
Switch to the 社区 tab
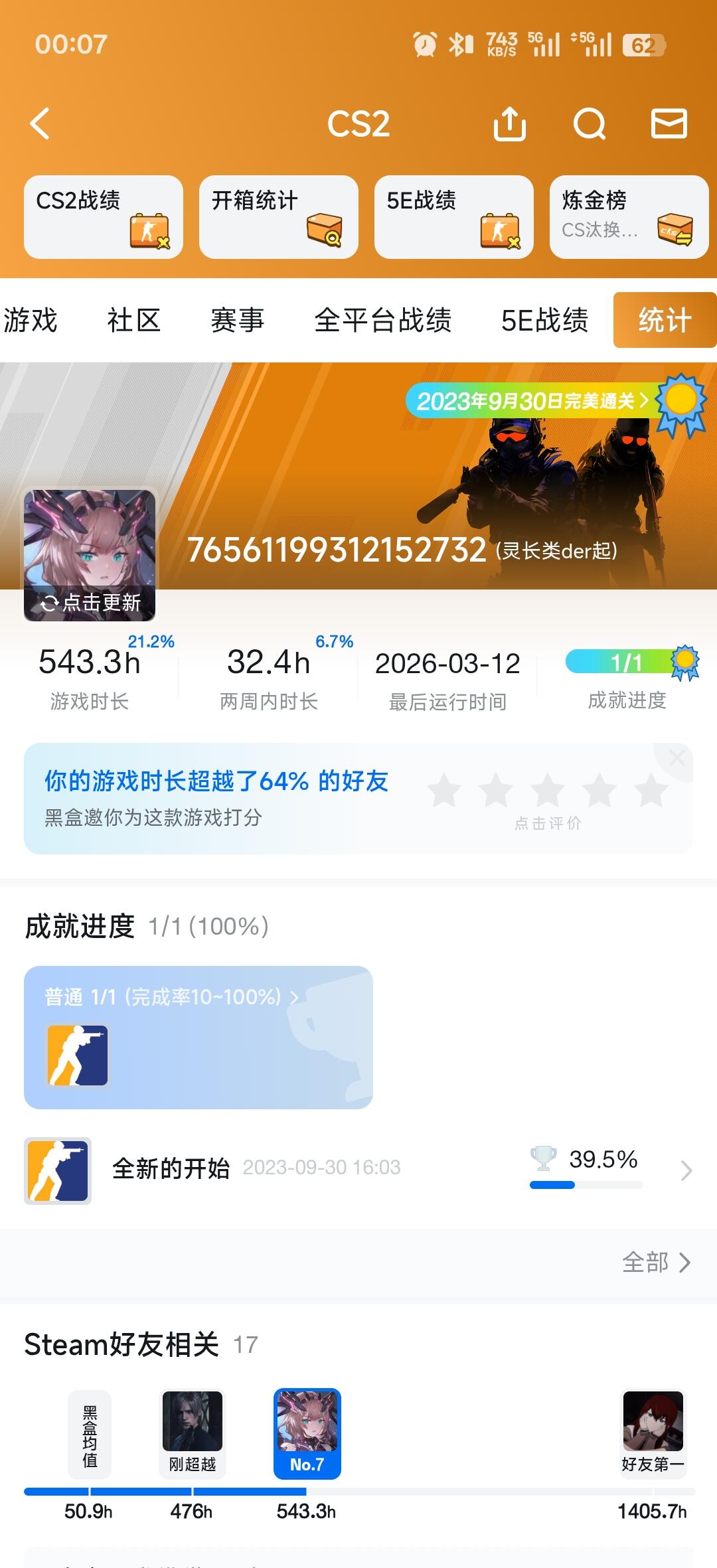[134, 320]
